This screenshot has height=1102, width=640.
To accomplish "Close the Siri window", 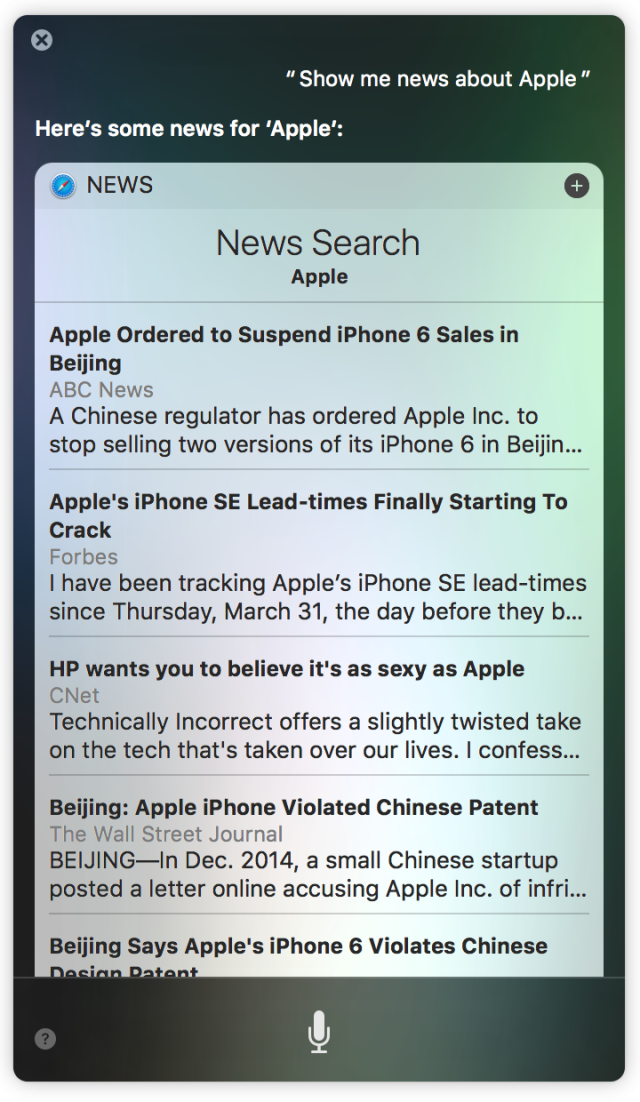I will point(41,40).
